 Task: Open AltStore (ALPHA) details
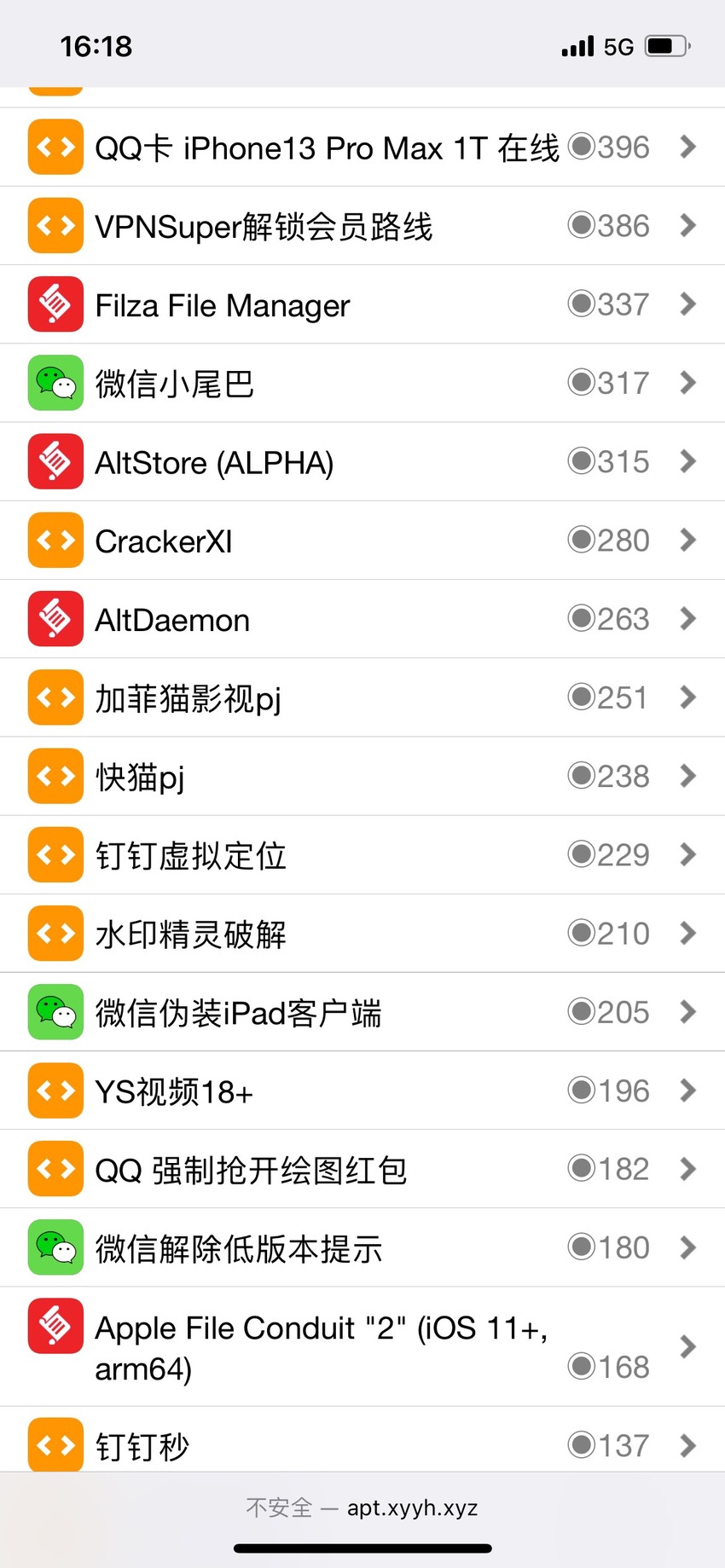click(362, 461)
